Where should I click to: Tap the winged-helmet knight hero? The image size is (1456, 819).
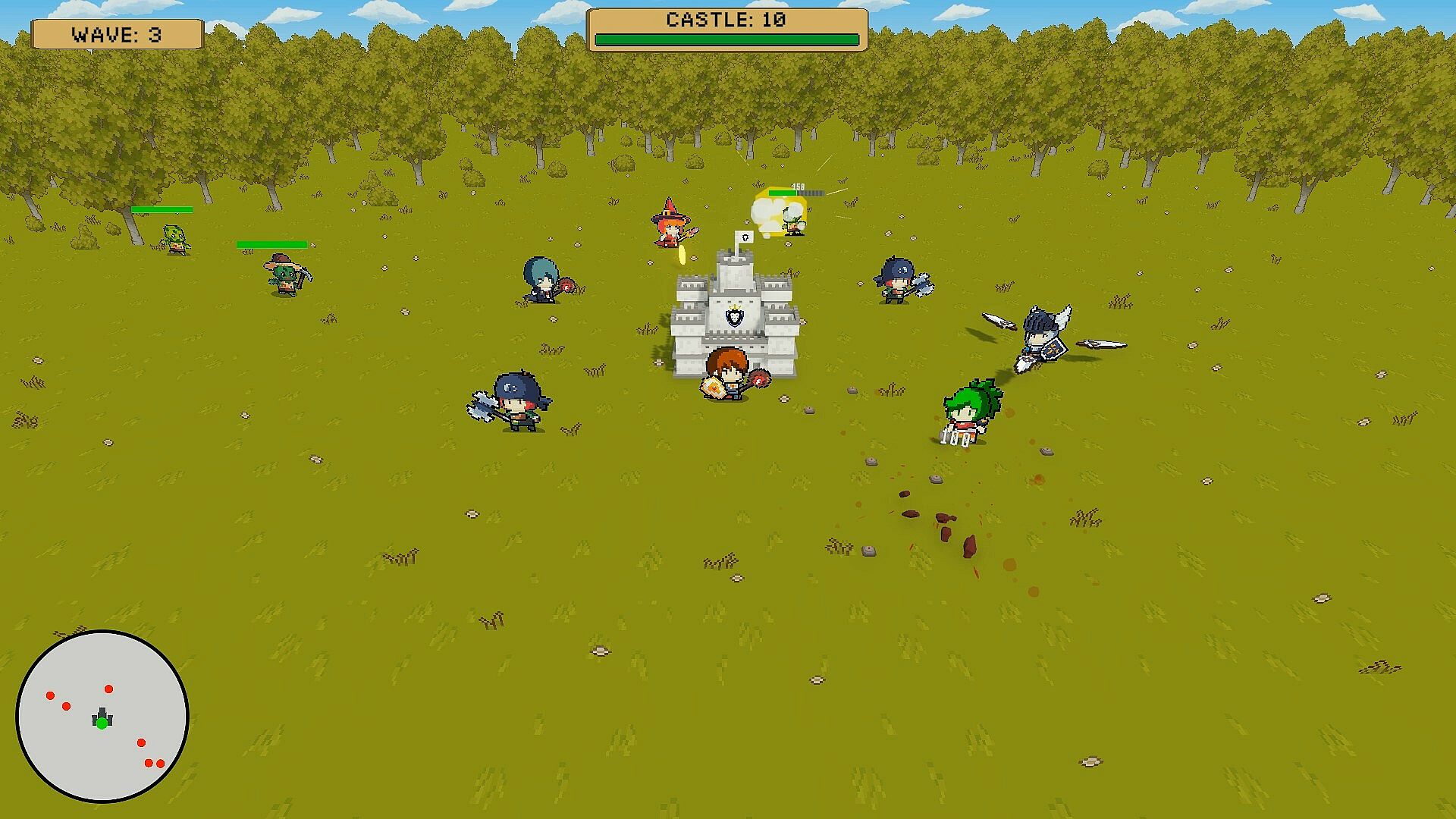pyautogui.click(x=1043, y=337)
